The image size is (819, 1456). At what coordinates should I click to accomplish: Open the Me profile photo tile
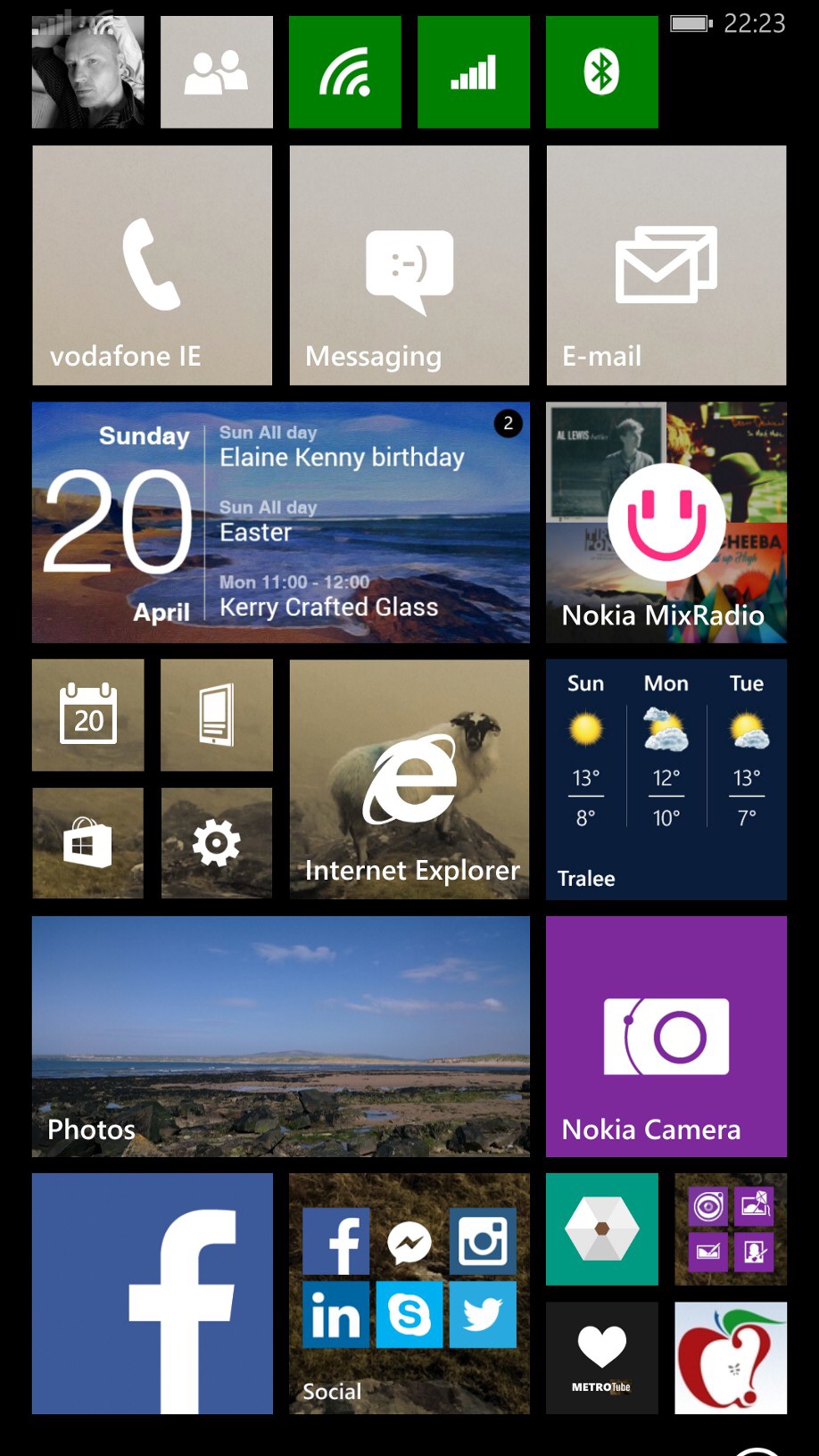pos(88,72)
